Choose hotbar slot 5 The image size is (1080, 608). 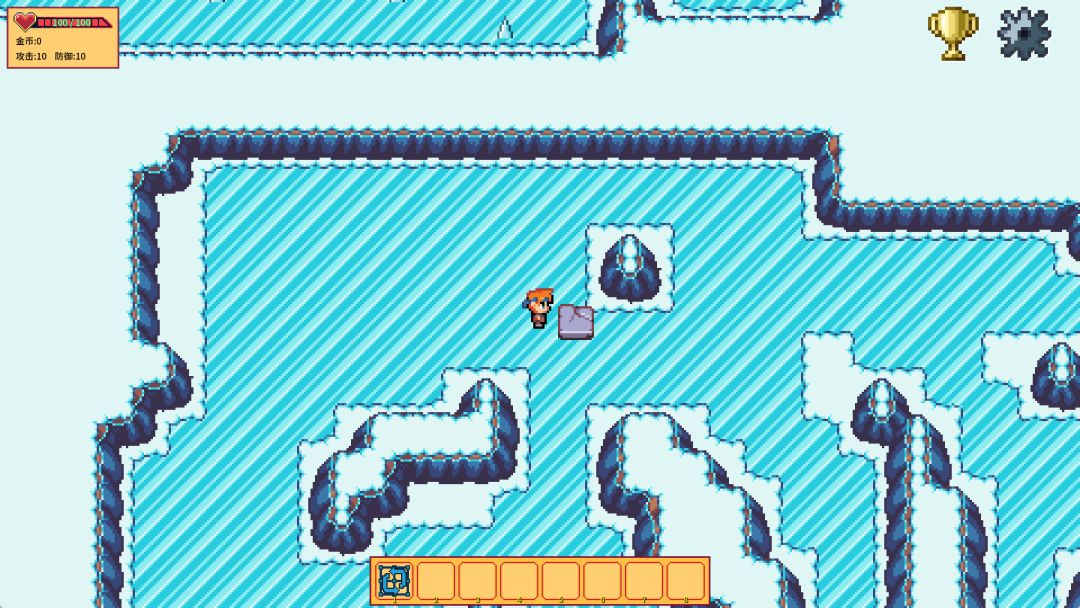[x=561, y=581]
